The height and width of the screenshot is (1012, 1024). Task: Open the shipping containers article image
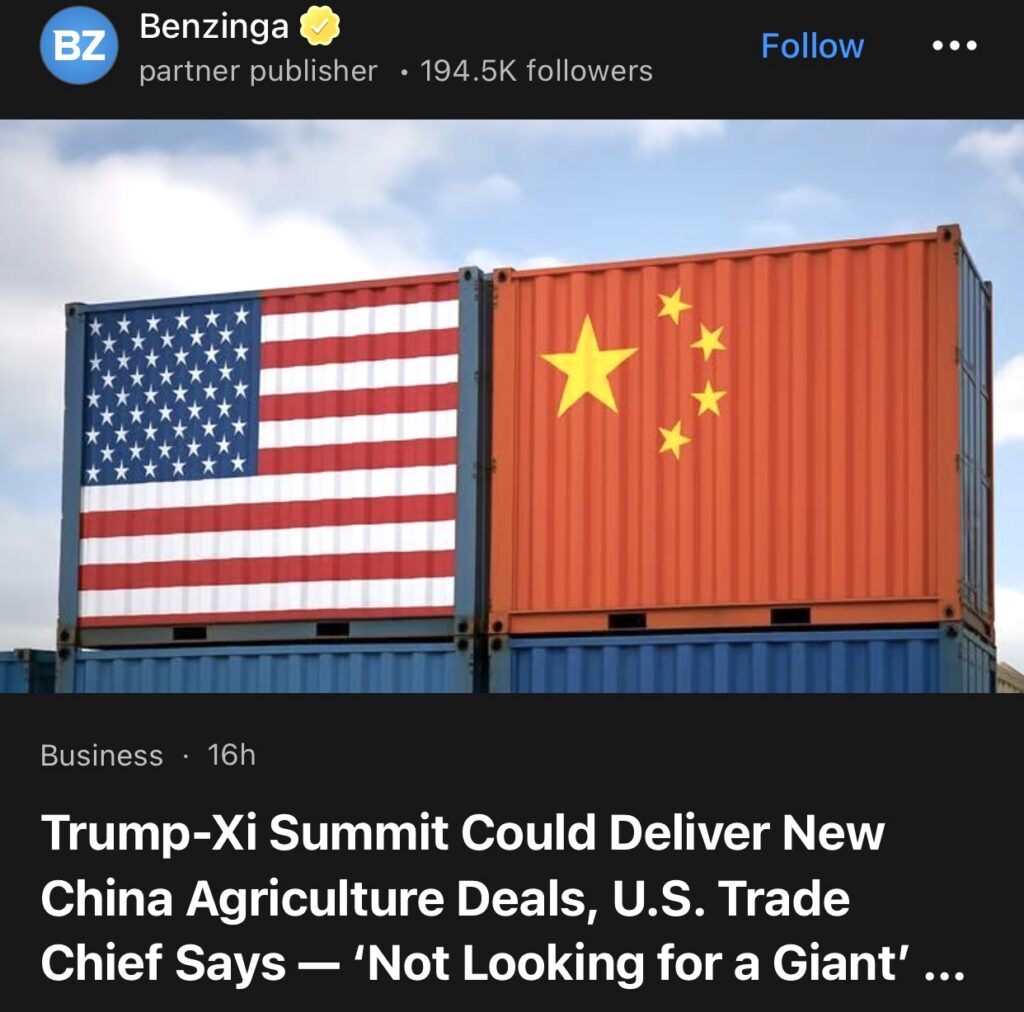(512, 405)
